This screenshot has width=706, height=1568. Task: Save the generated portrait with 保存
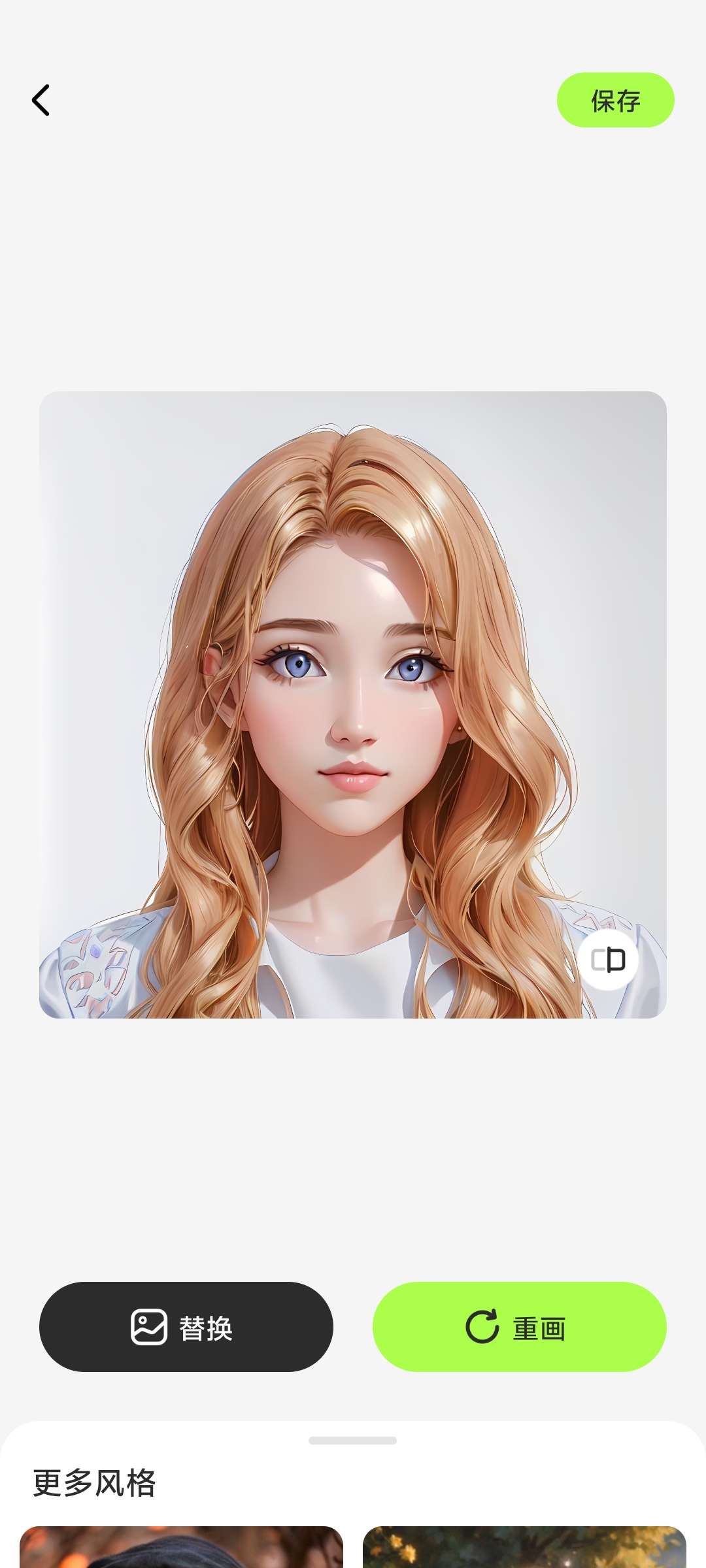coord(615,100)
